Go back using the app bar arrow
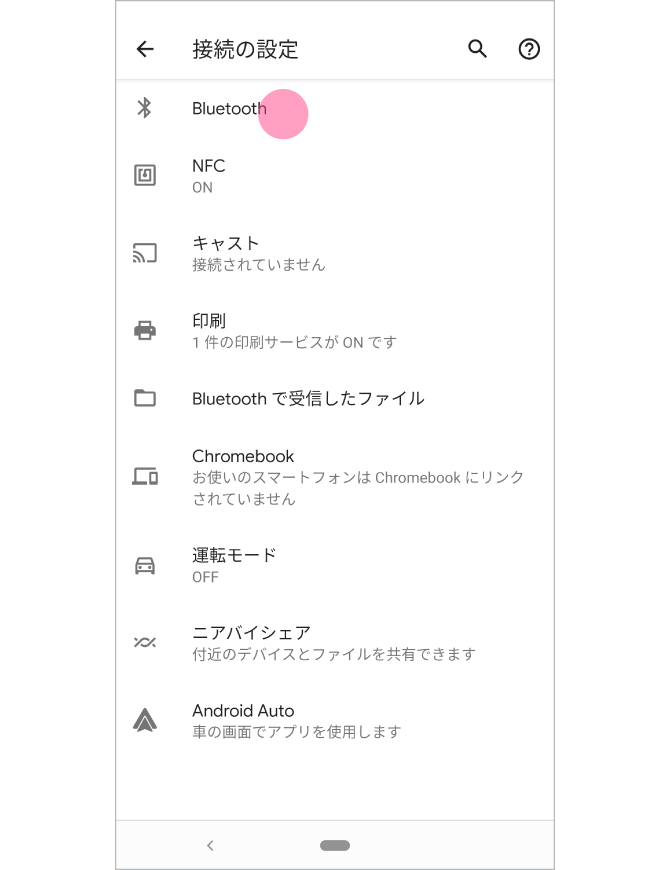 [x=146, y=49]
